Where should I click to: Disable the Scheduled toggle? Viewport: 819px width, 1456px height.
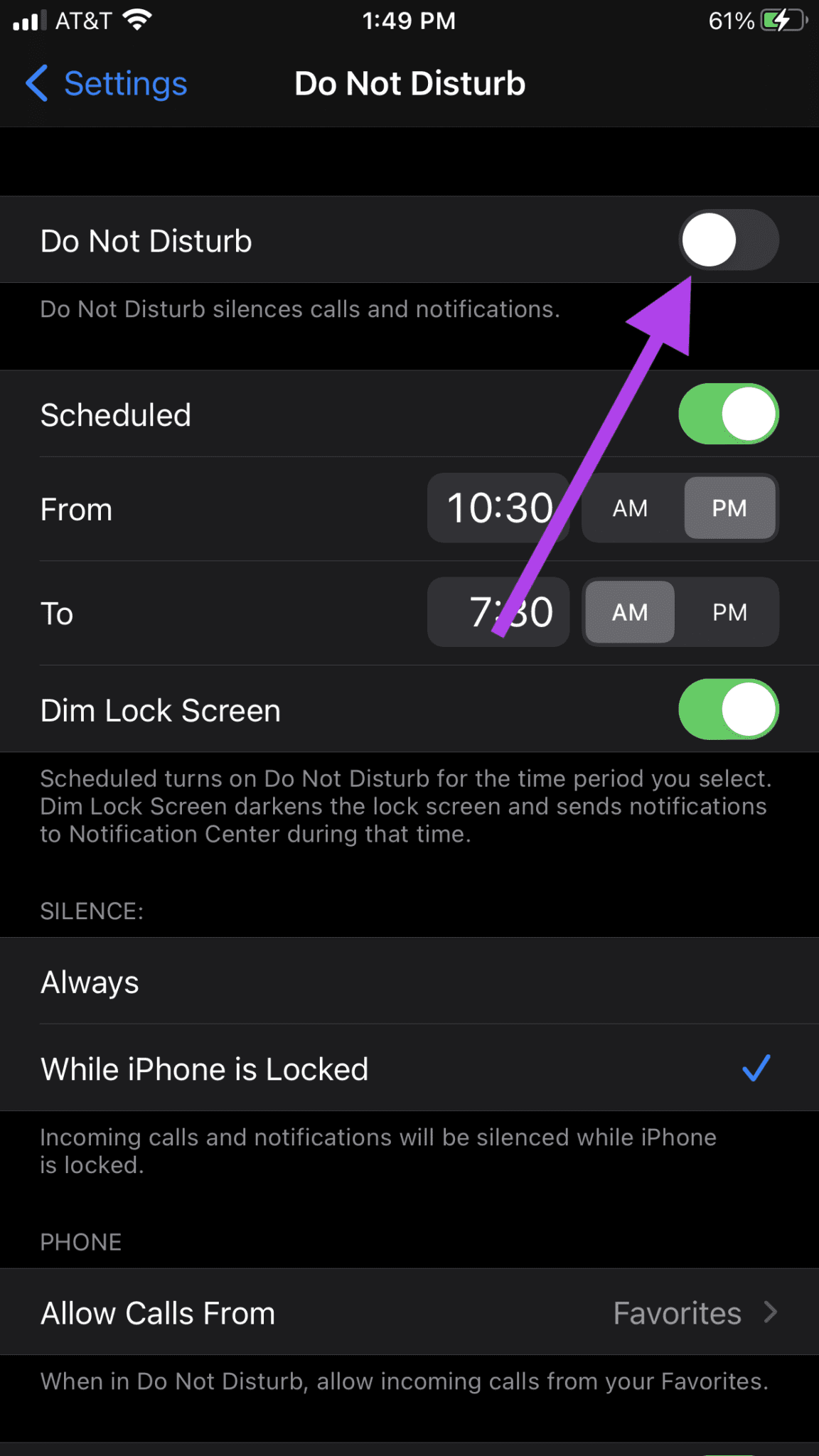(728, 414)
